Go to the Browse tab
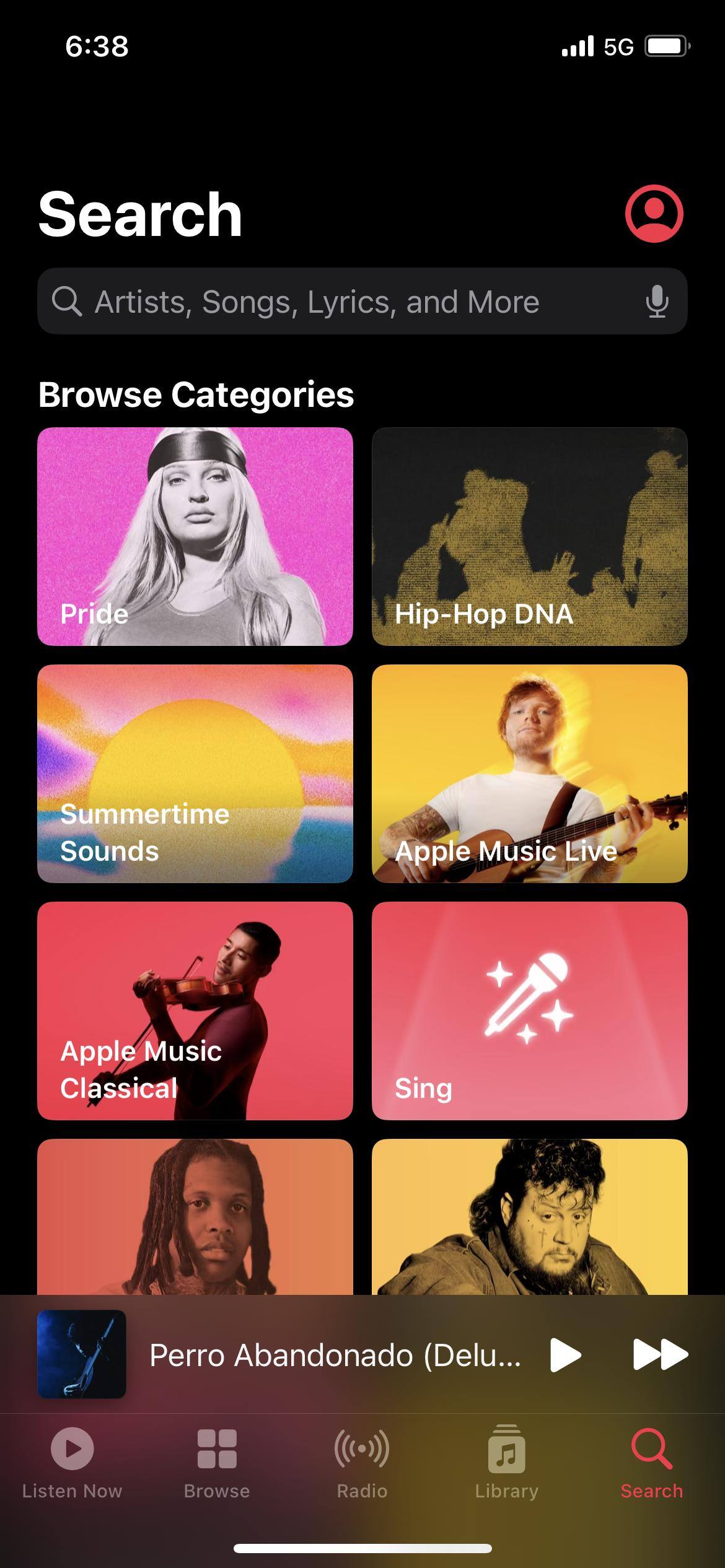Viewport: 725px width, 1568px height. click(217, 1463)
